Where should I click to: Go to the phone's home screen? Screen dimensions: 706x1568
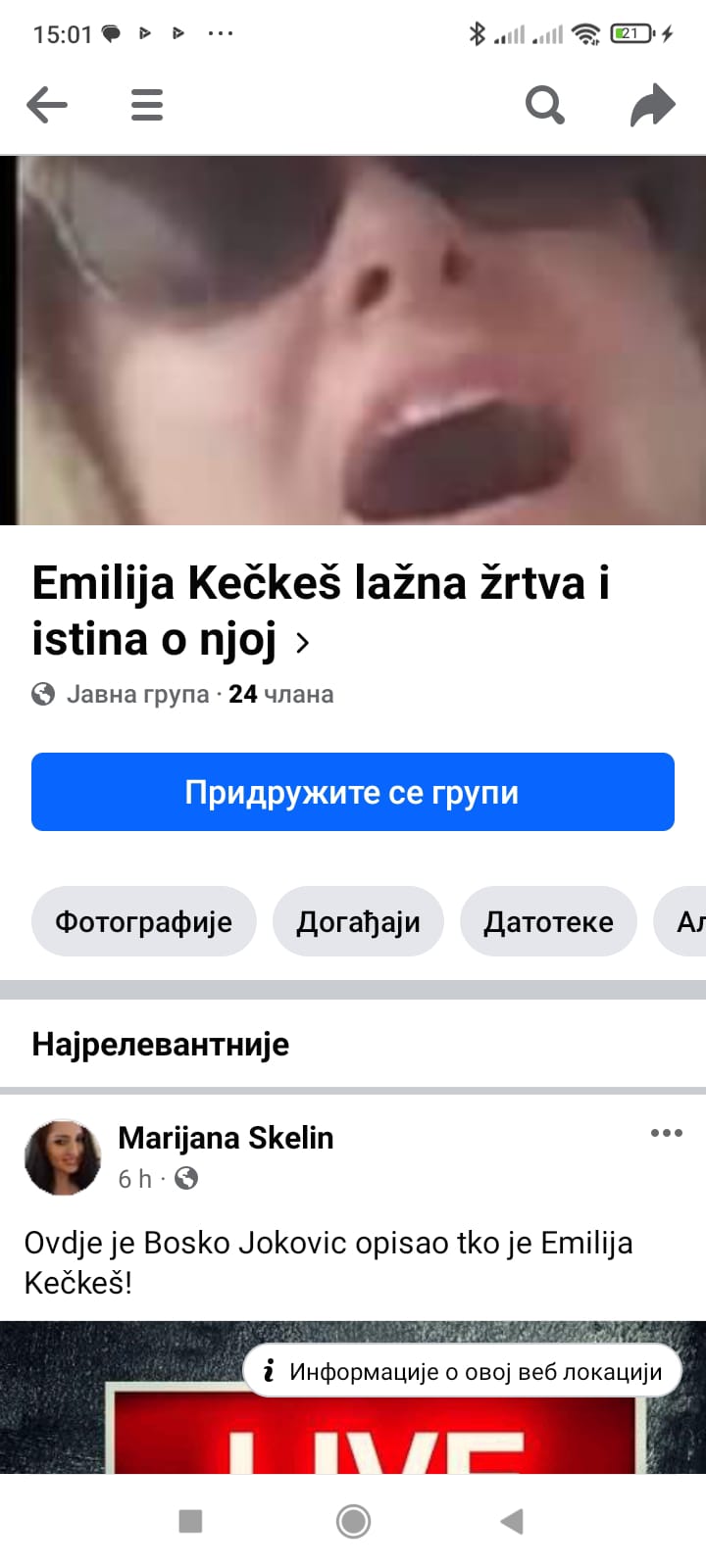(x=353, y=1521)
